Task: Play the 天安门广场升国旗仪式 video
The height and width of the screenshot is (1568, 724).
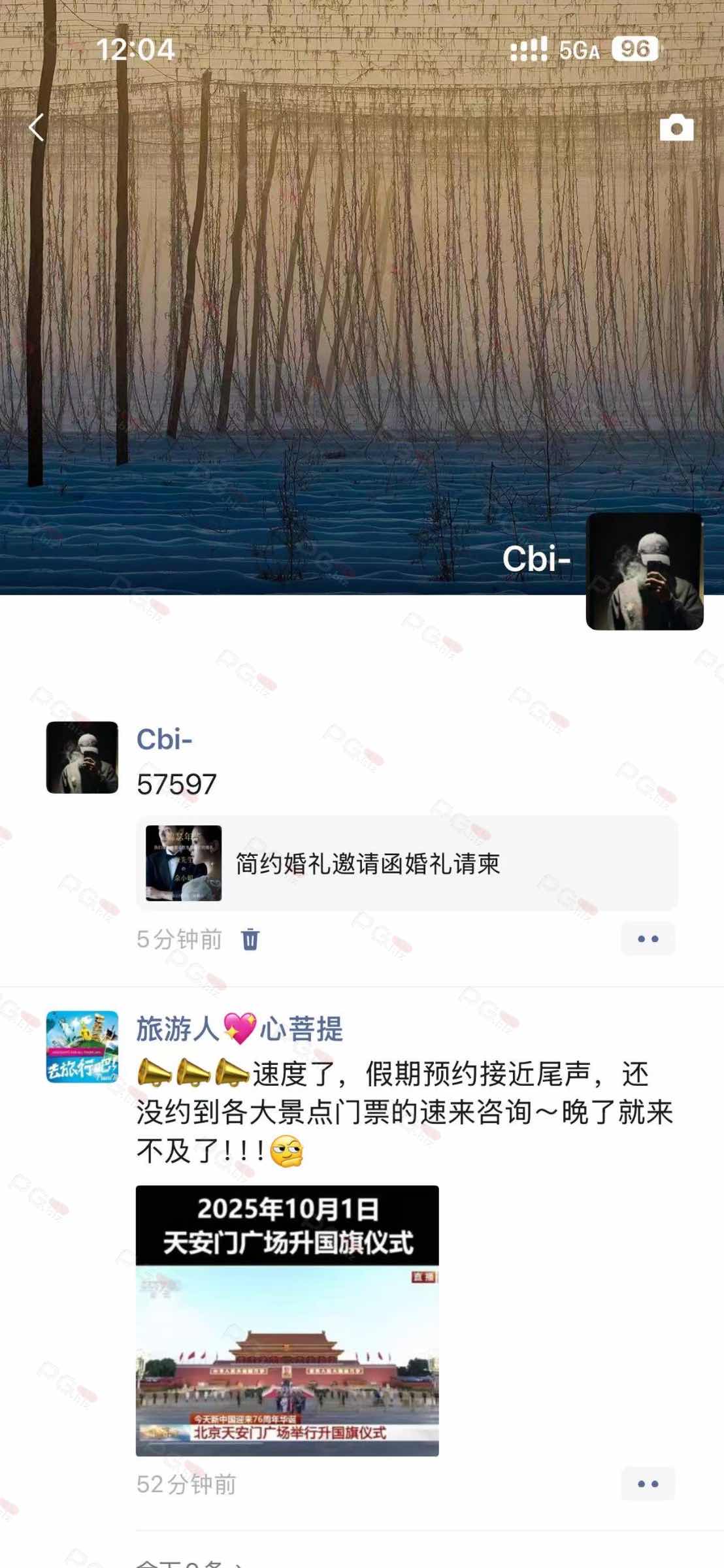Action: [287, 1321]
